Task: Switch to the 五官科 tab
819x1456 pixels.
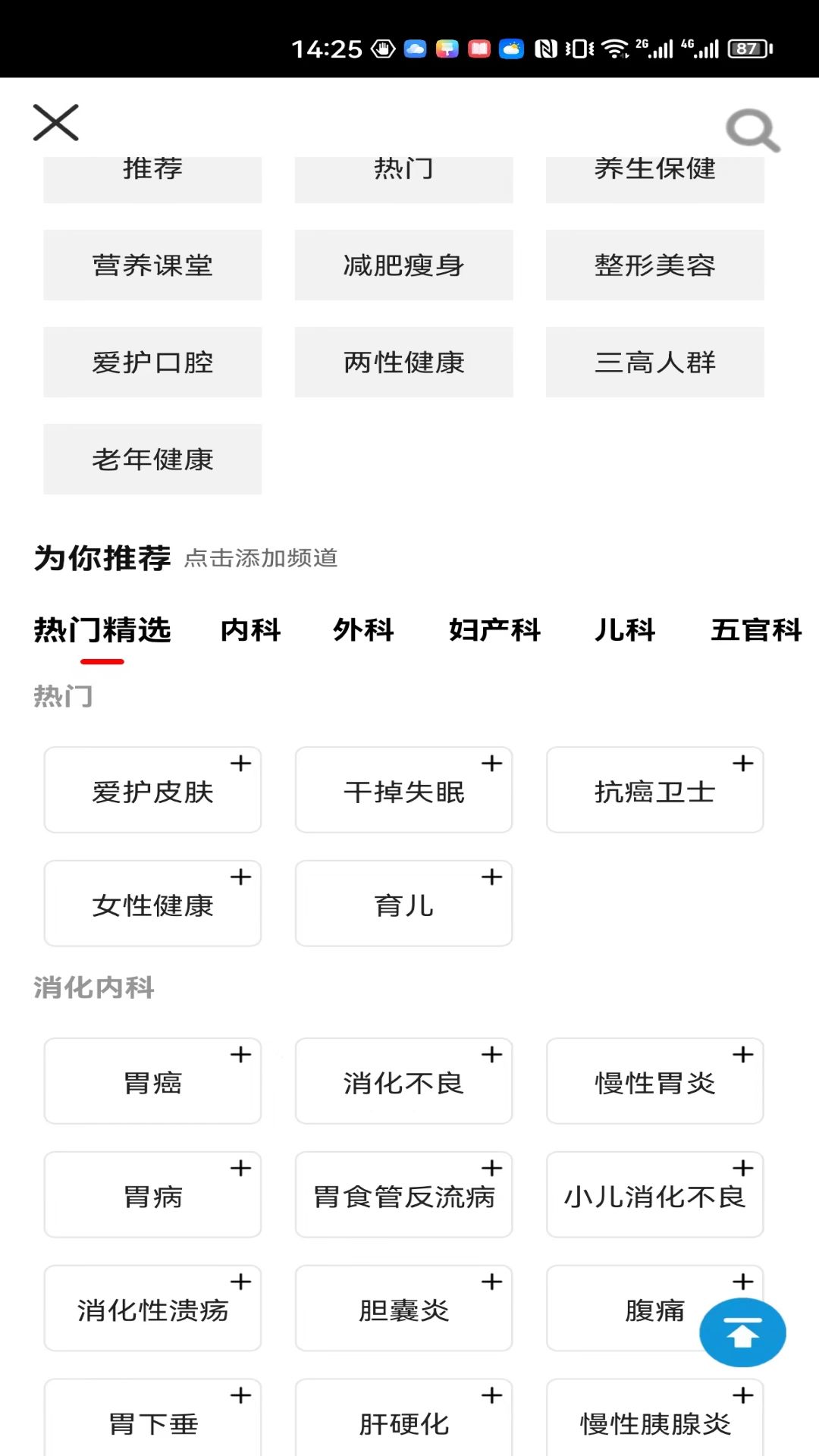Action: [x=756, y=630]
